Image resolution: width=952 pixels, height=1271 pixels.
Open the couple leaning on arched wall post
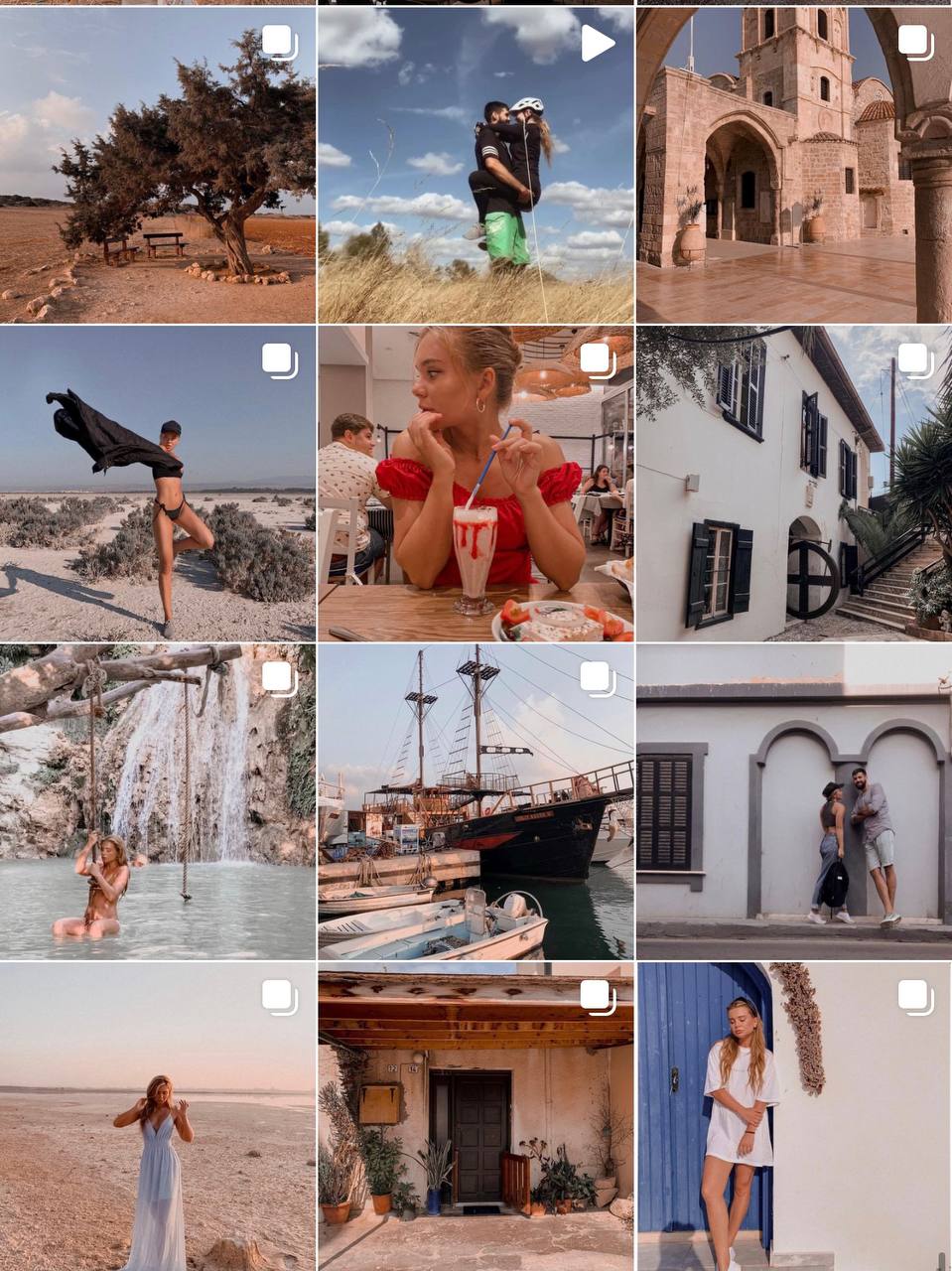pyautogui.click(x=793, y=801)
